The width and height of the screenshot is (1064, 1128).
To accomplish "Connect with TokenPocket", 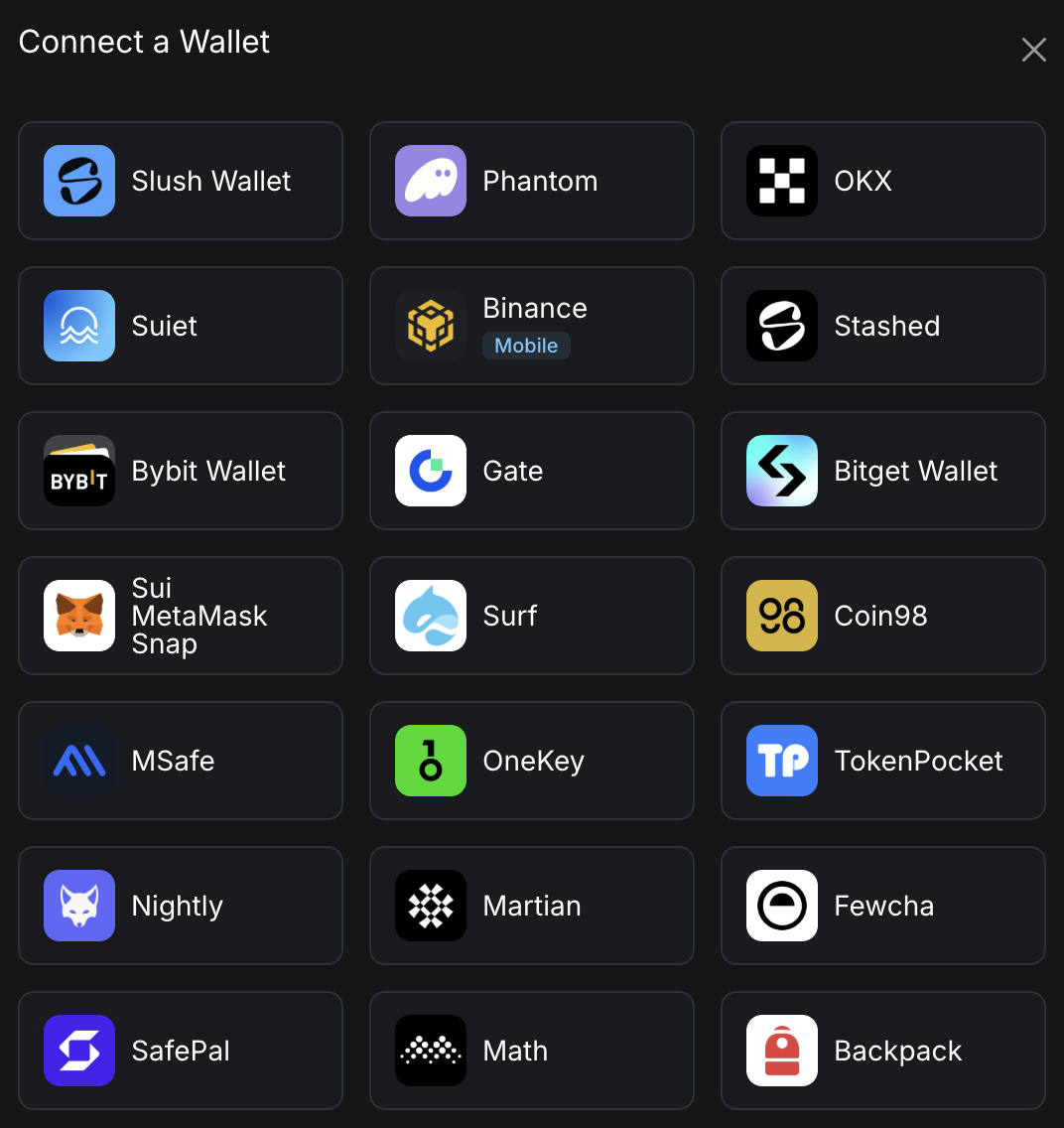I will 883,761.
